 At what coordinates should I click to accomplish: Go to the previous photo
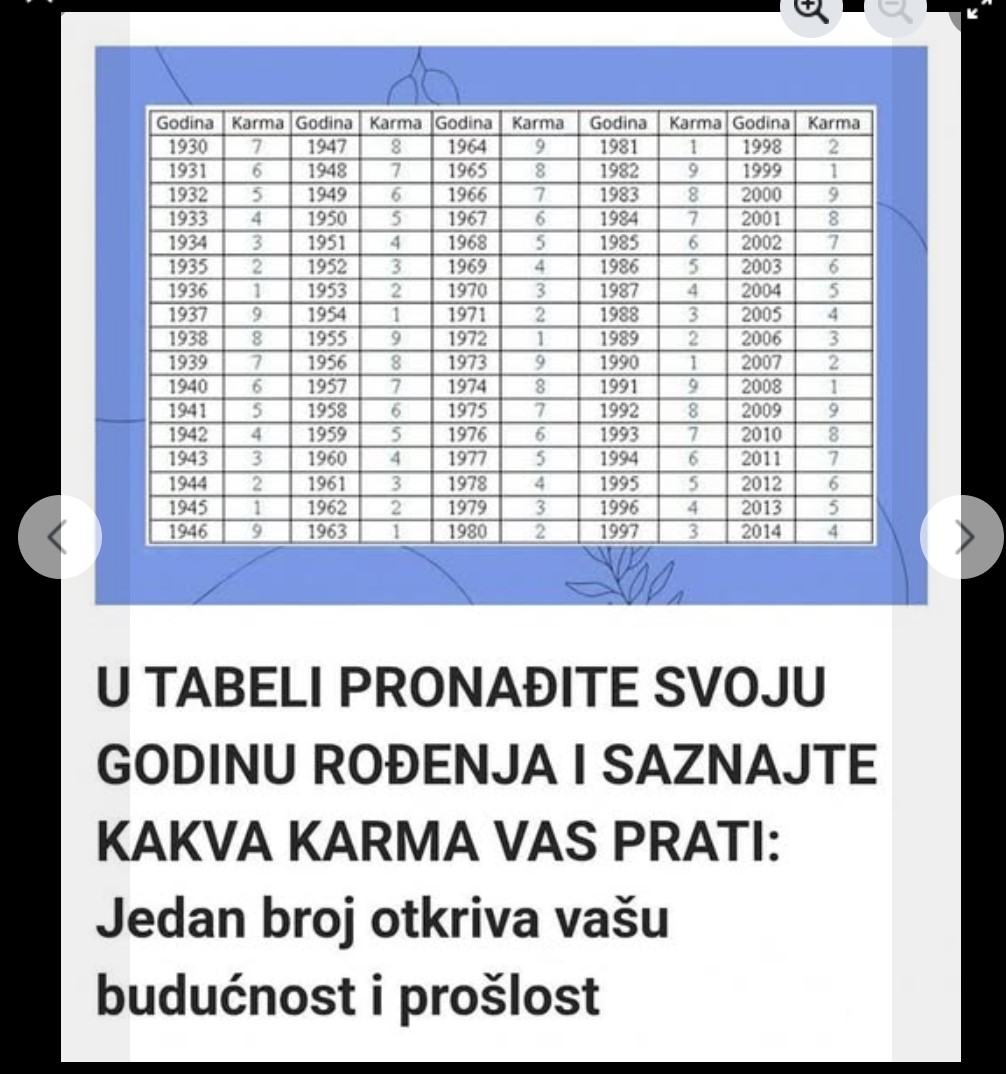(x=59, y=537)
